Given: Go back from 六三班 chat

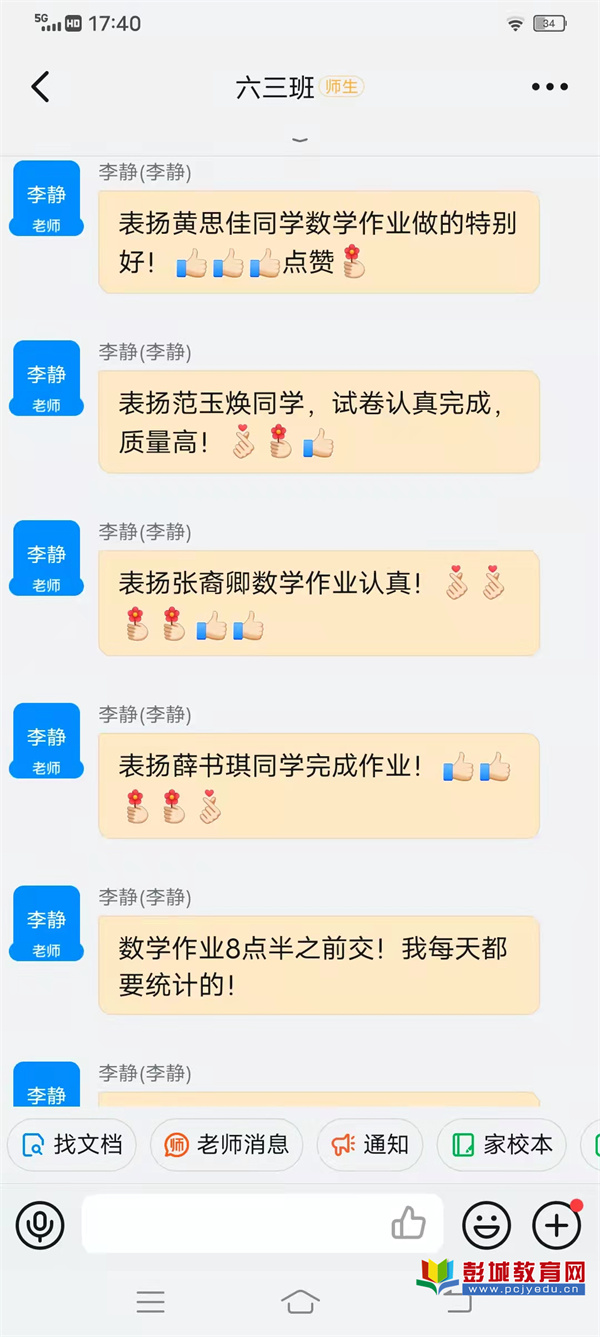Looking at the screenshot, I should coord(40,87).
